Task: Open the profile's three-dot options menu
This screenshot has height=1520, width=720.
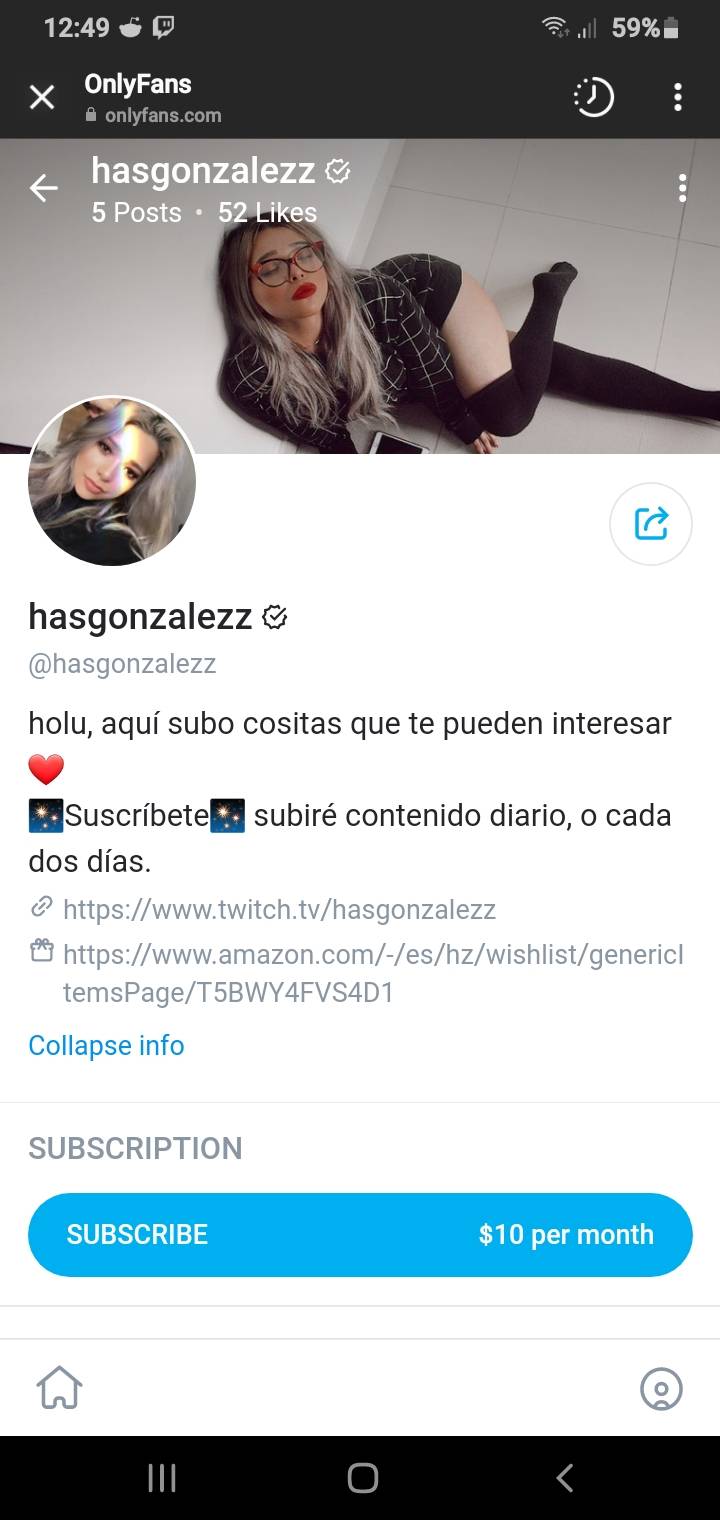Action: (x=682, y=186)
